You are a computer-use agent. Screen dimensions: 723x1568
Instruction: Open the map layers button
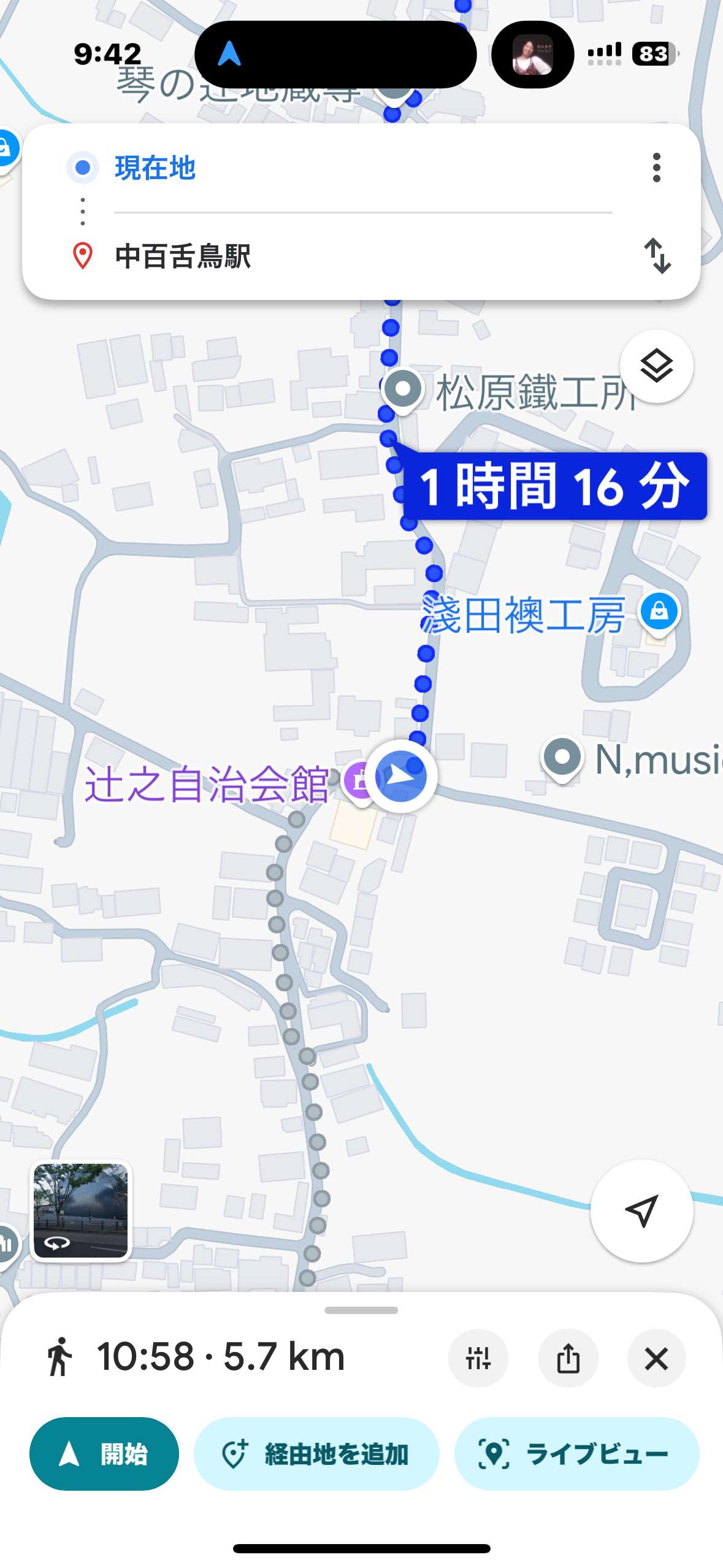(x=656, y=366)
